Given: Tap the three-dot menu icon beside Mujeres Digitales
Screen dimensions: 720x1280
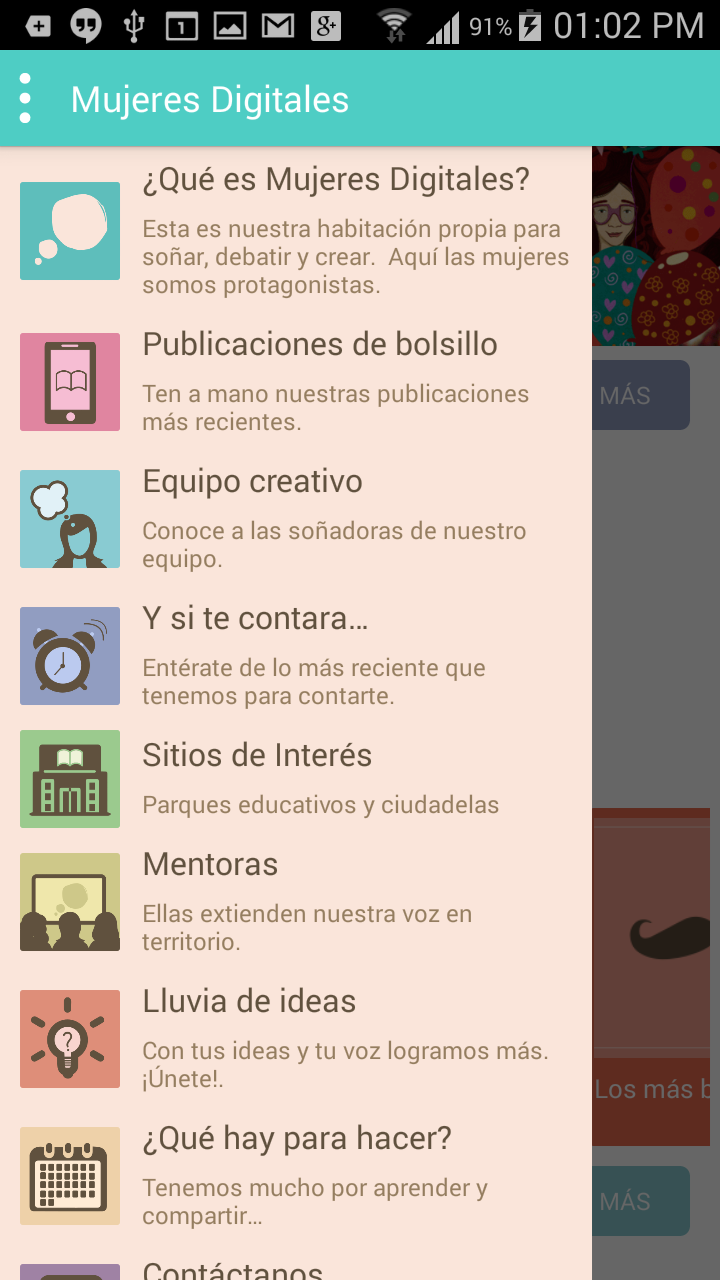Looking at the screenshot, I should [25, 99].
